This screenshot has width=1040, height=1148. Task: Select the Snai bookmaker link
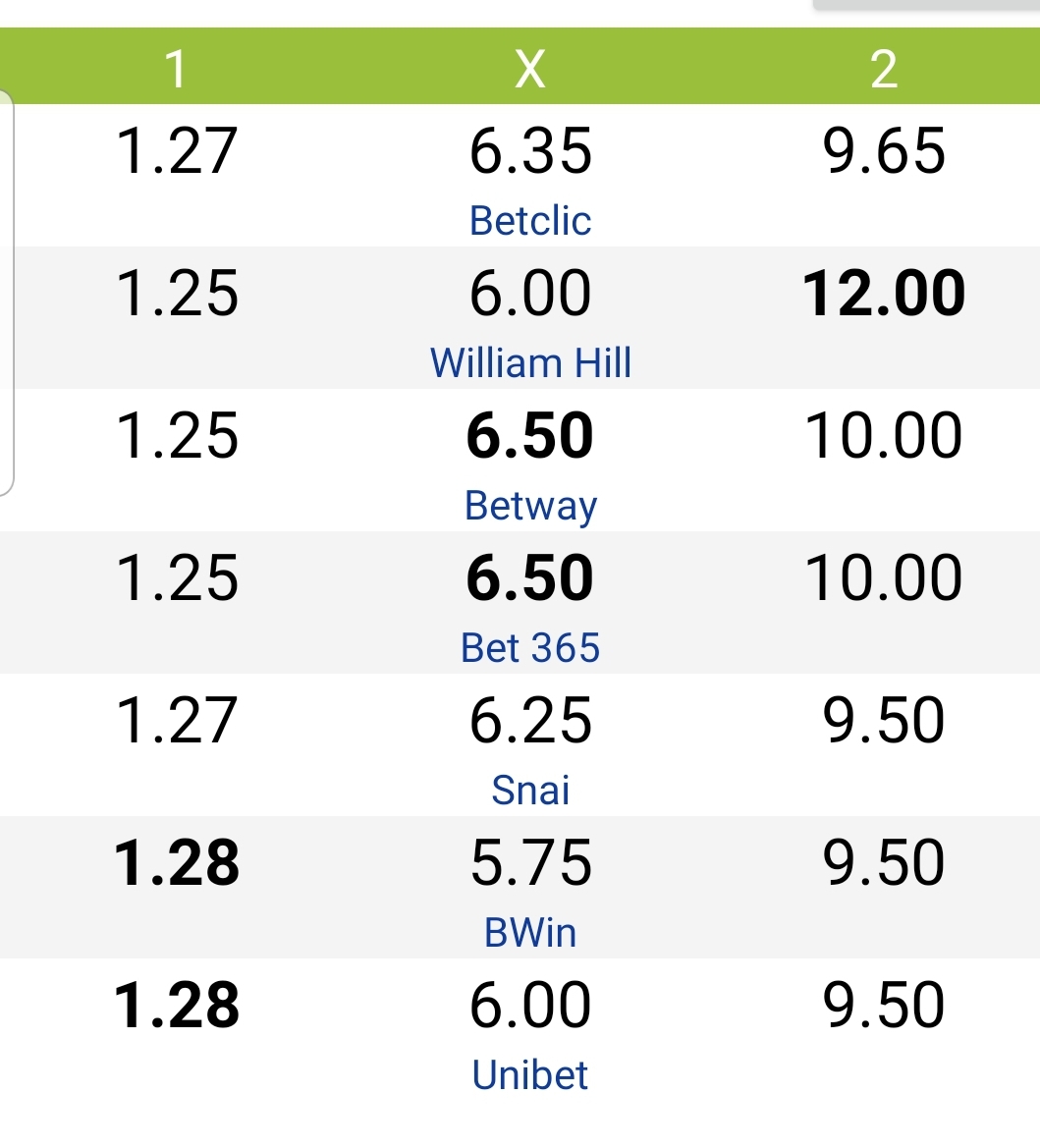(530, 791)
